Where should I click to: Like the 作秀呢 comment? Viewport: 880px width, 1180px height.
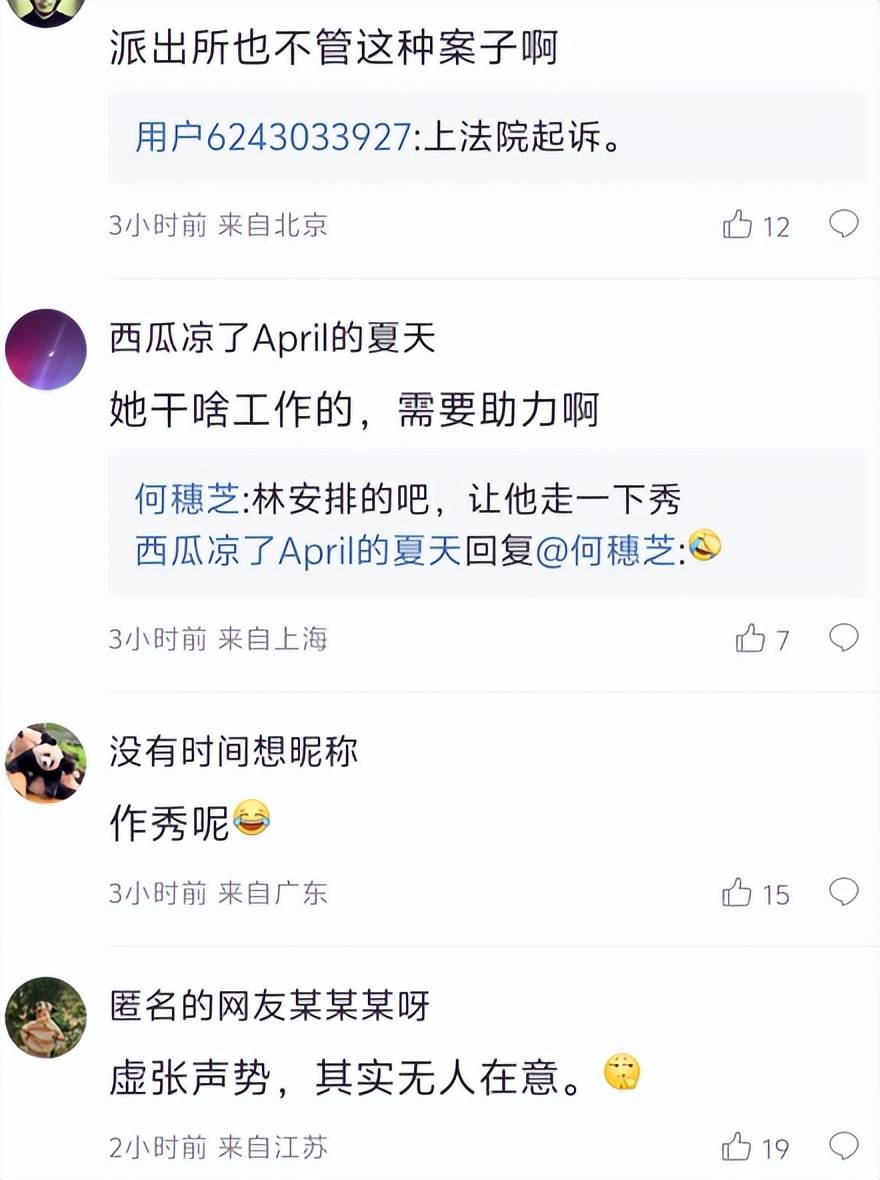[x=738, y=893]
